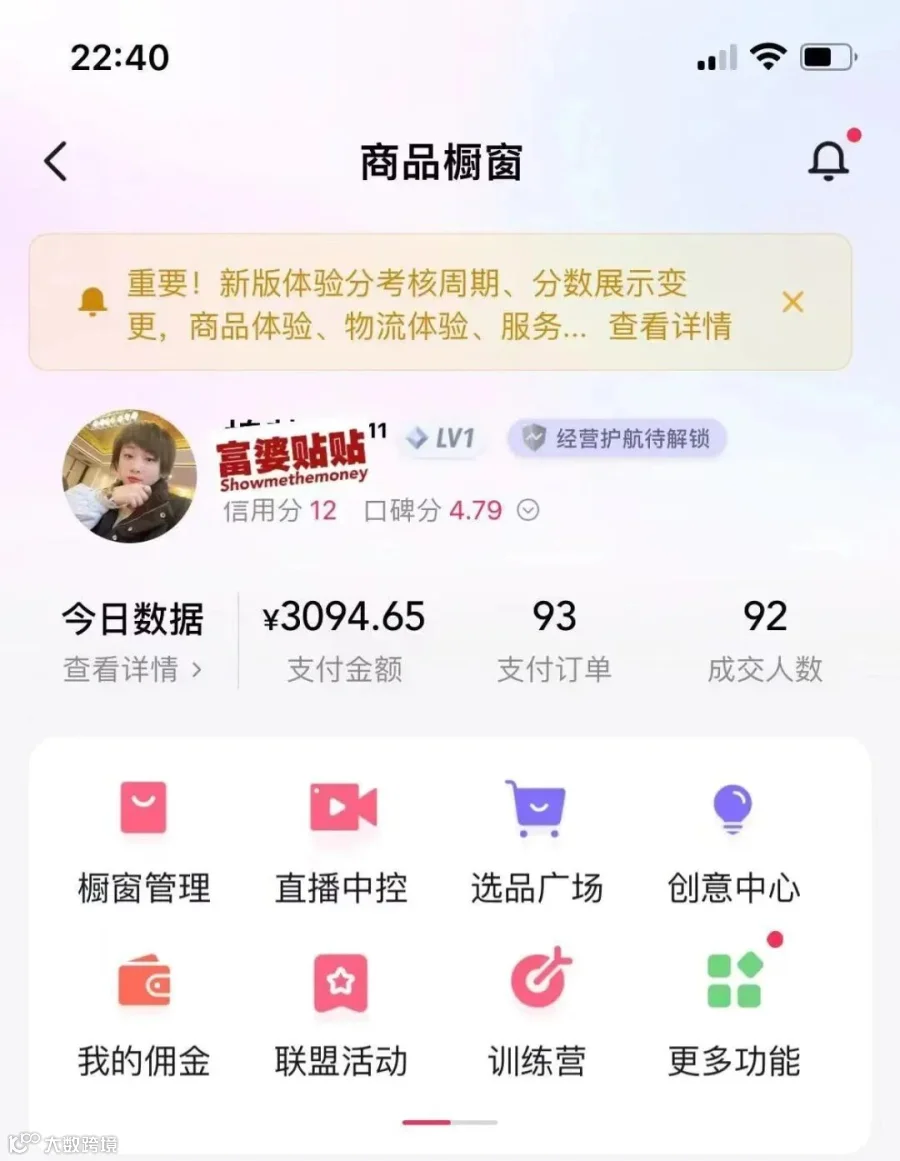This screenshot has height=1161, width=900.
Task: Open 选品广场
Action: tap(537, 843)
